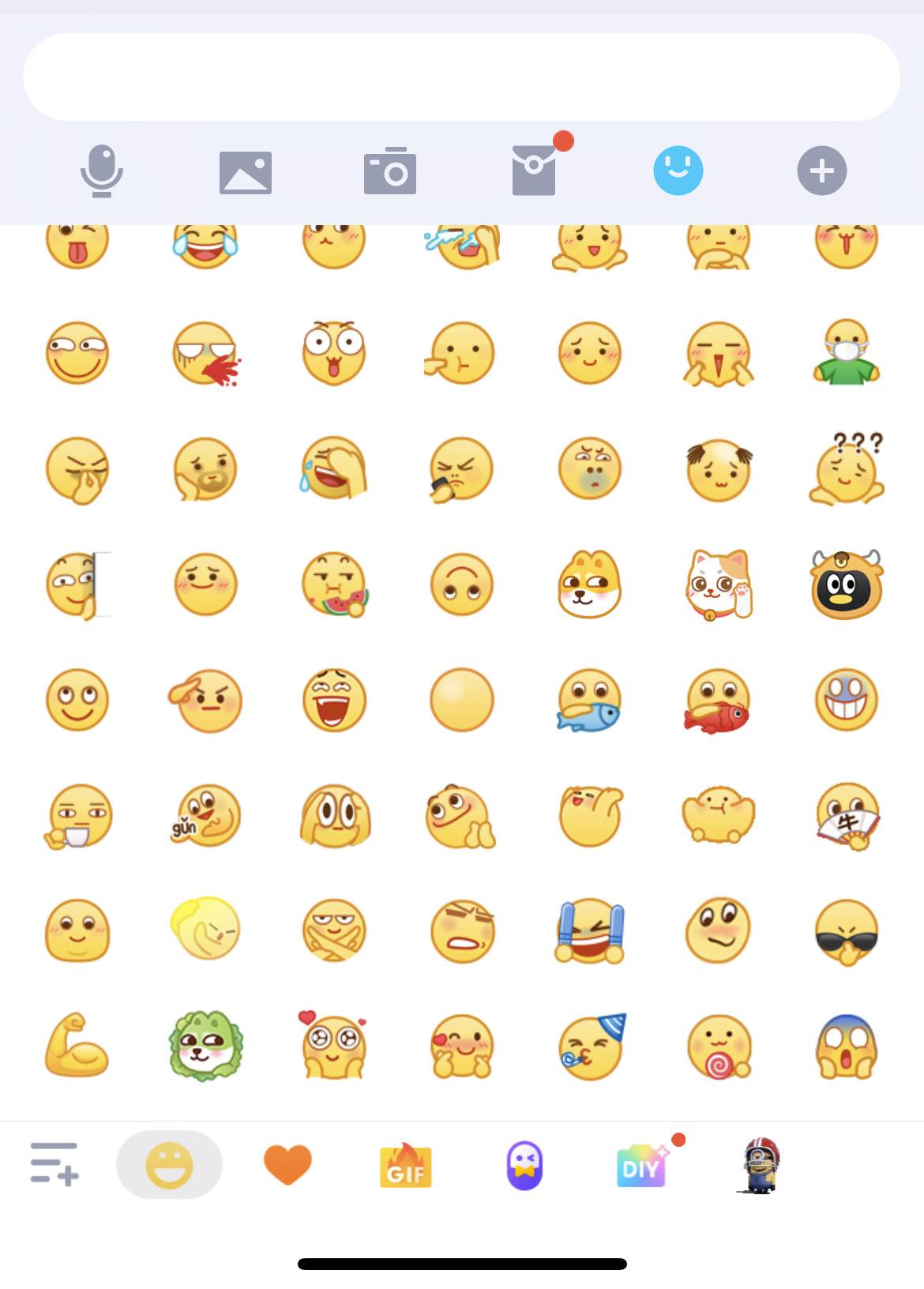Insert the sunglasses emoji

click(x=846, y=931)
